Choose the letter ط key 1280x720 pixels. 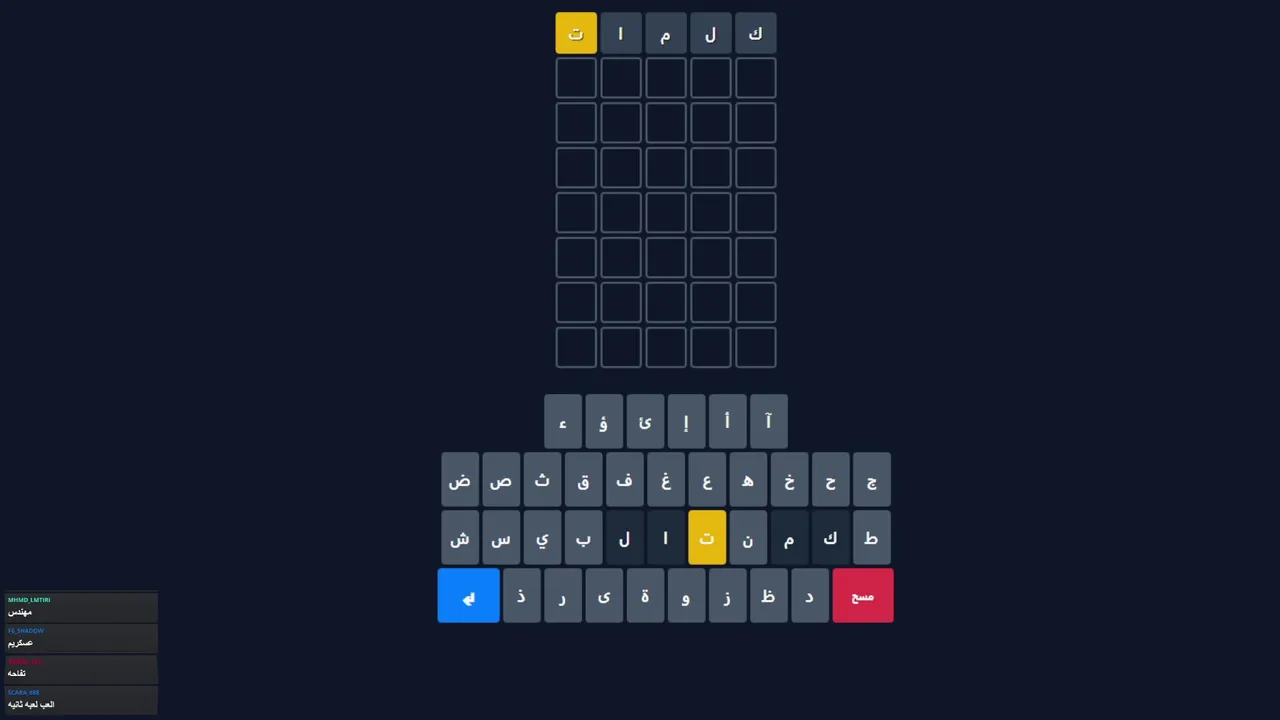point(871,538)
